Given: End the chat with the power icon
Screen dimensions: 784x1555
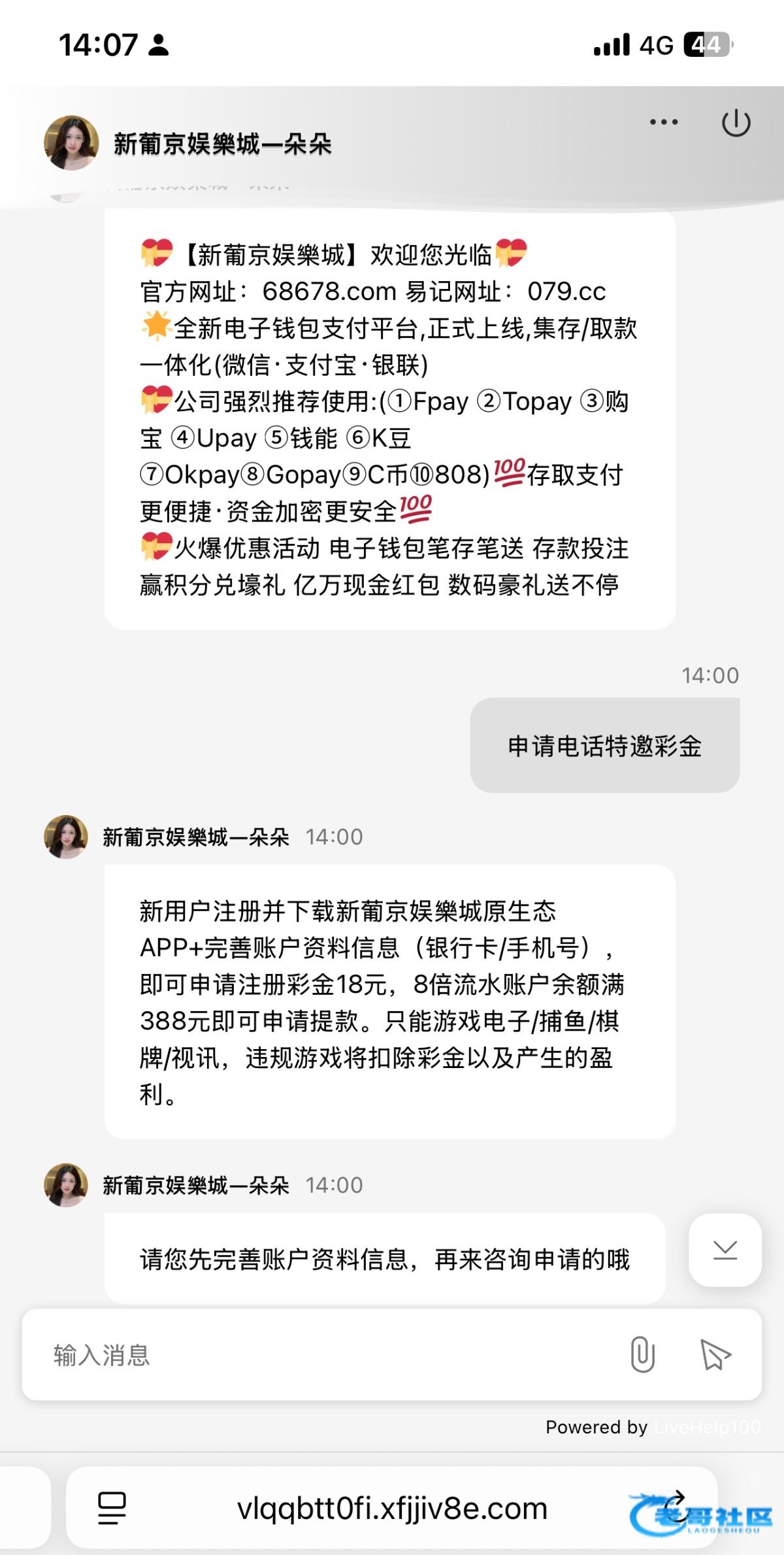Looking at the screenshot, I should click(x=736, y=124).
